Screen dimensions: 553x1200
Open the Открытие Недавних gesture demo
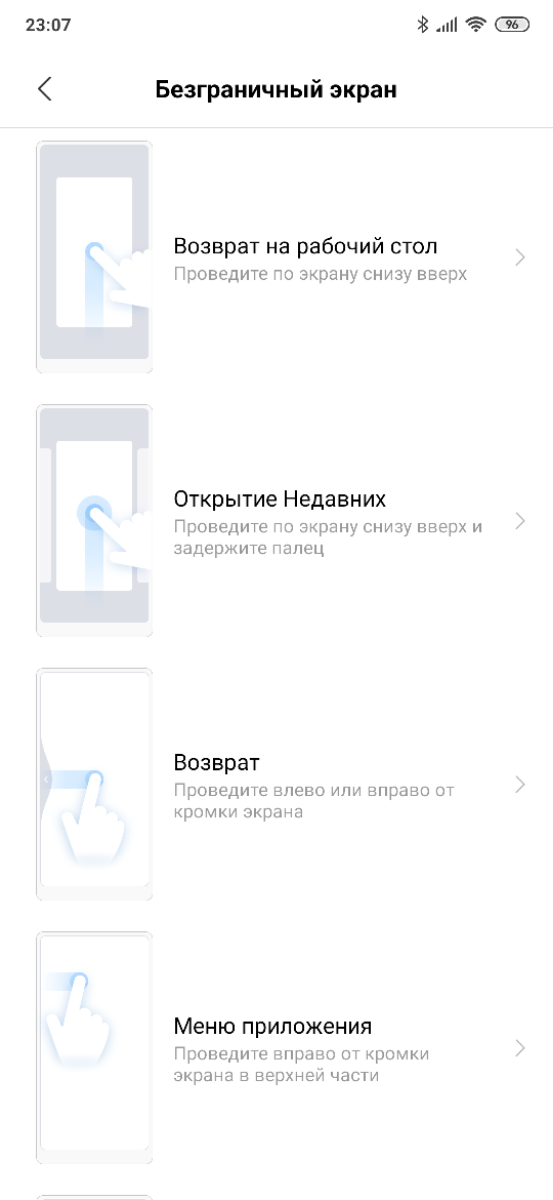[276, 521]
